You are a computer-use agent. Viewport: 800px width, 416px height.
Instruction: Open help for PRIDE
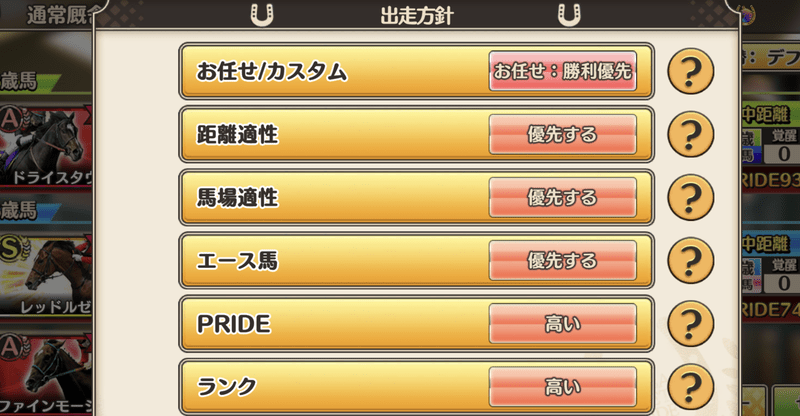tap(690, 324)
